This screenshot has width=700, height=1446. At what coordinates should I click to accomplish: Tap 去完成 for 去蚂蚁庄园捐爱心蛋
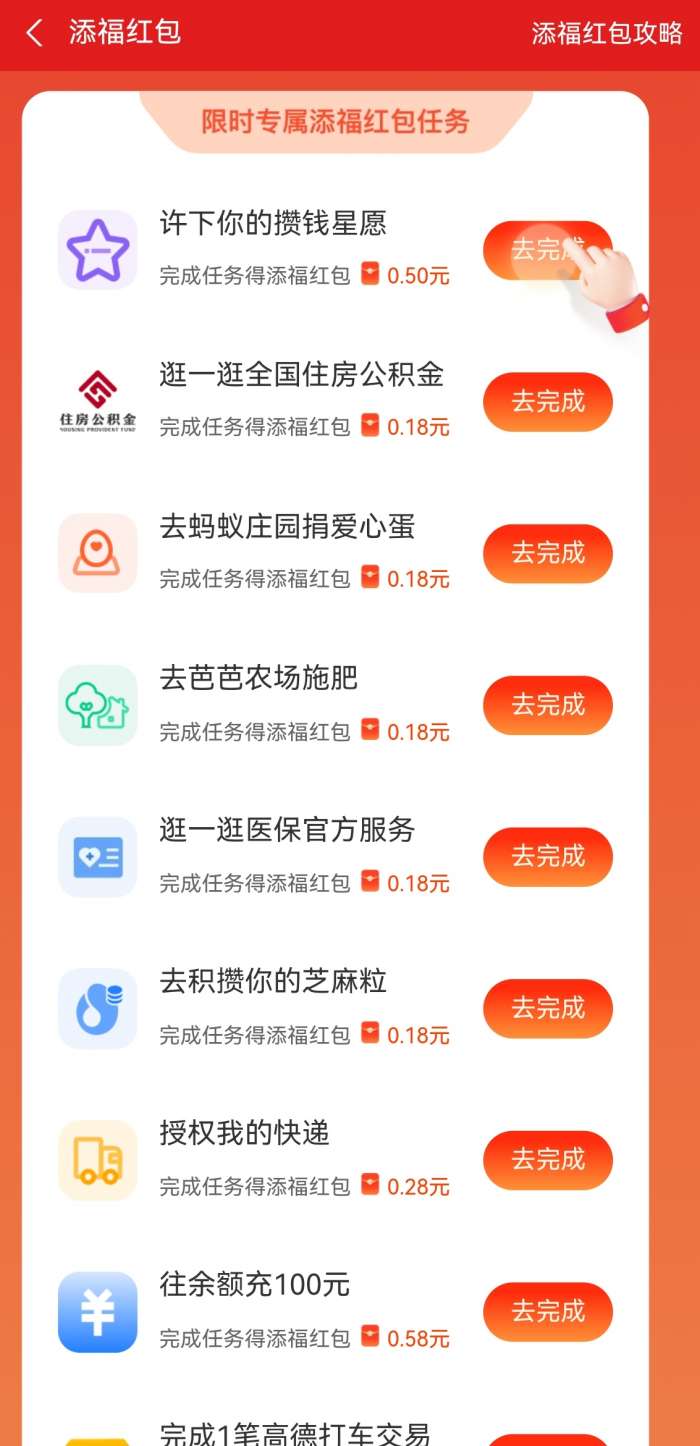547,553
